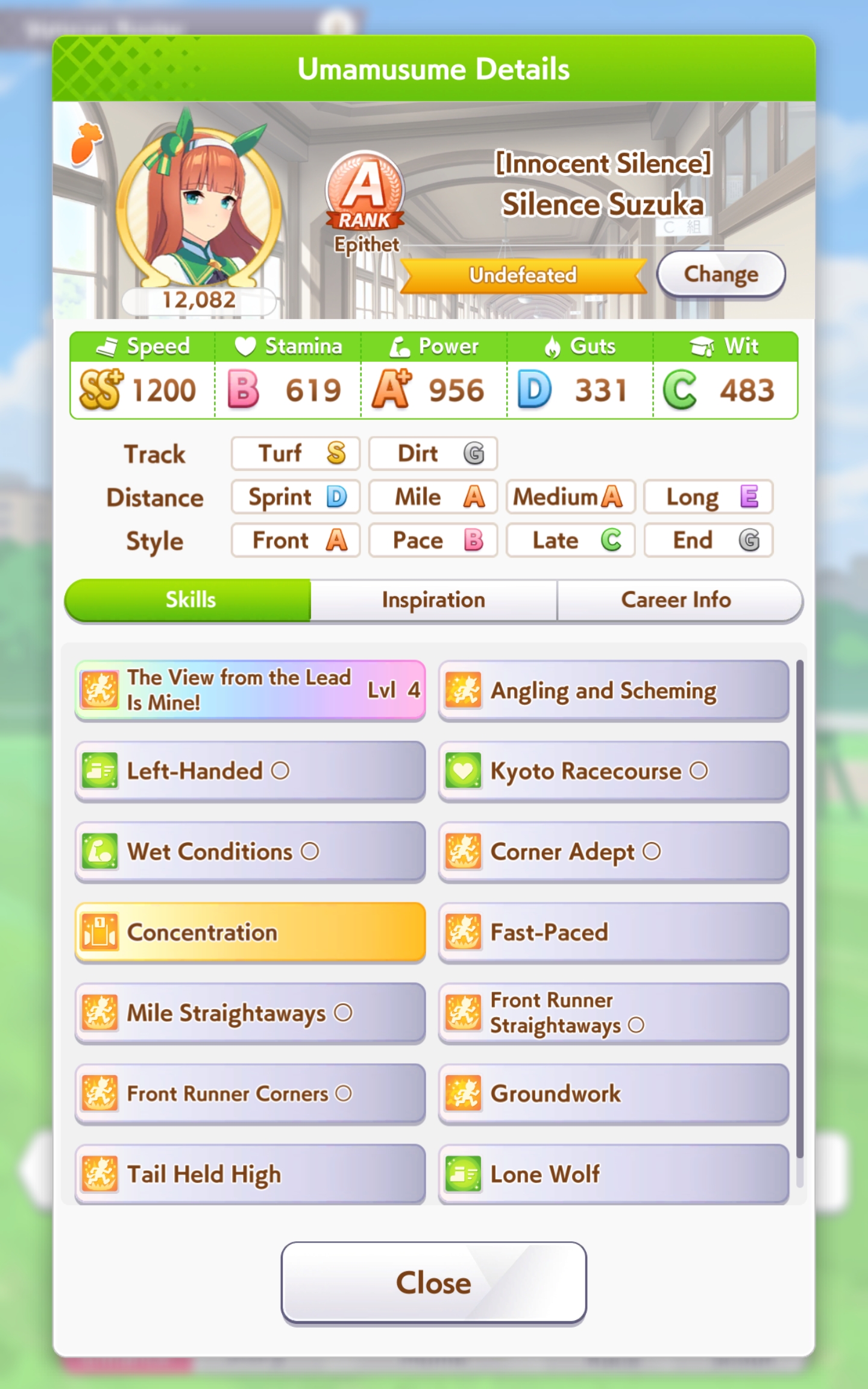The width and height of the screenshot is (868, 1389).
Task: Open the Fast-Paced skill
Action: tap(614, 932)
